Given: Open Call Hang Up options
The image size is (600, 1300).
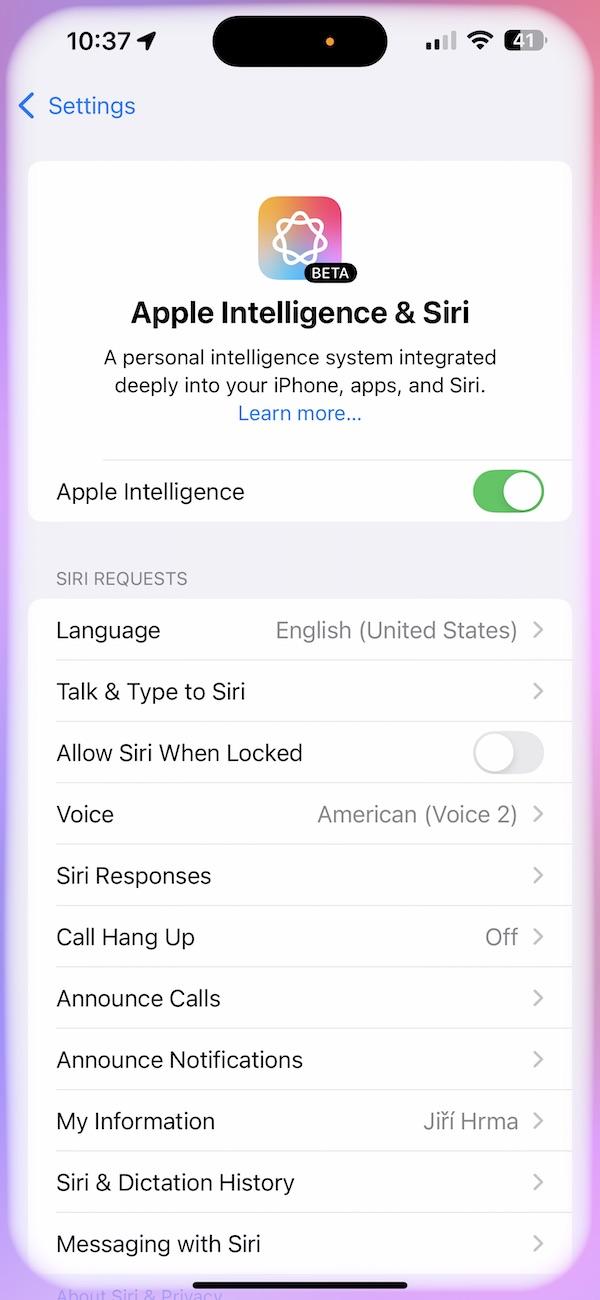Looking at the screenshot, I should click(300, 937).
